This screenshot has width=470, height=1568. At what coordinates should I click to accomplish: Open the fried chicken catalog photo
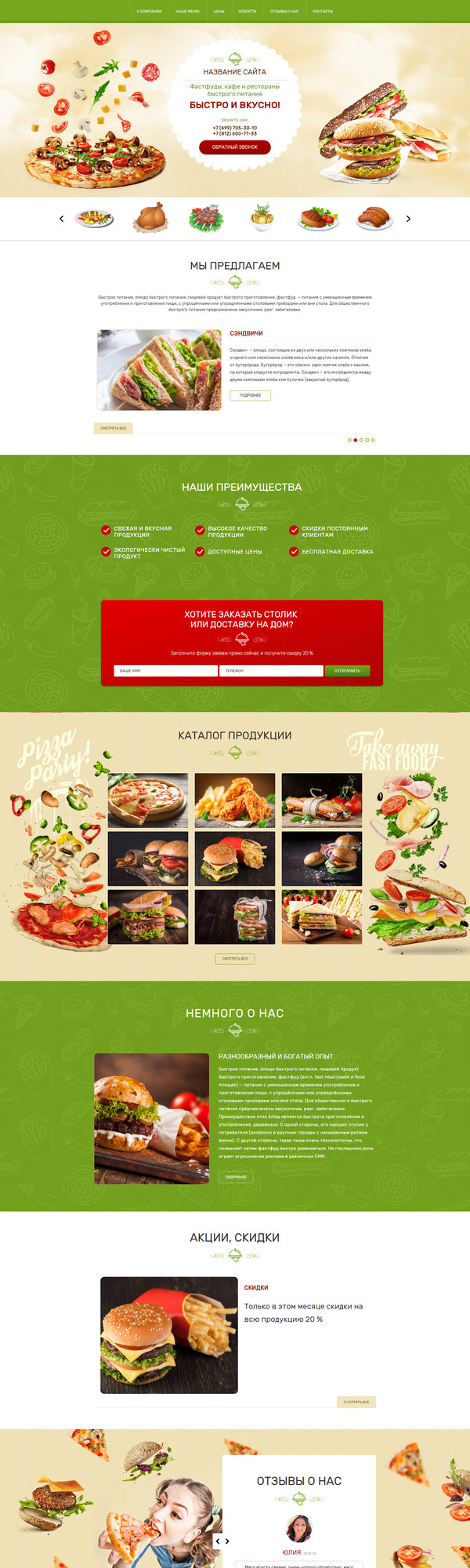pos(235,800)
